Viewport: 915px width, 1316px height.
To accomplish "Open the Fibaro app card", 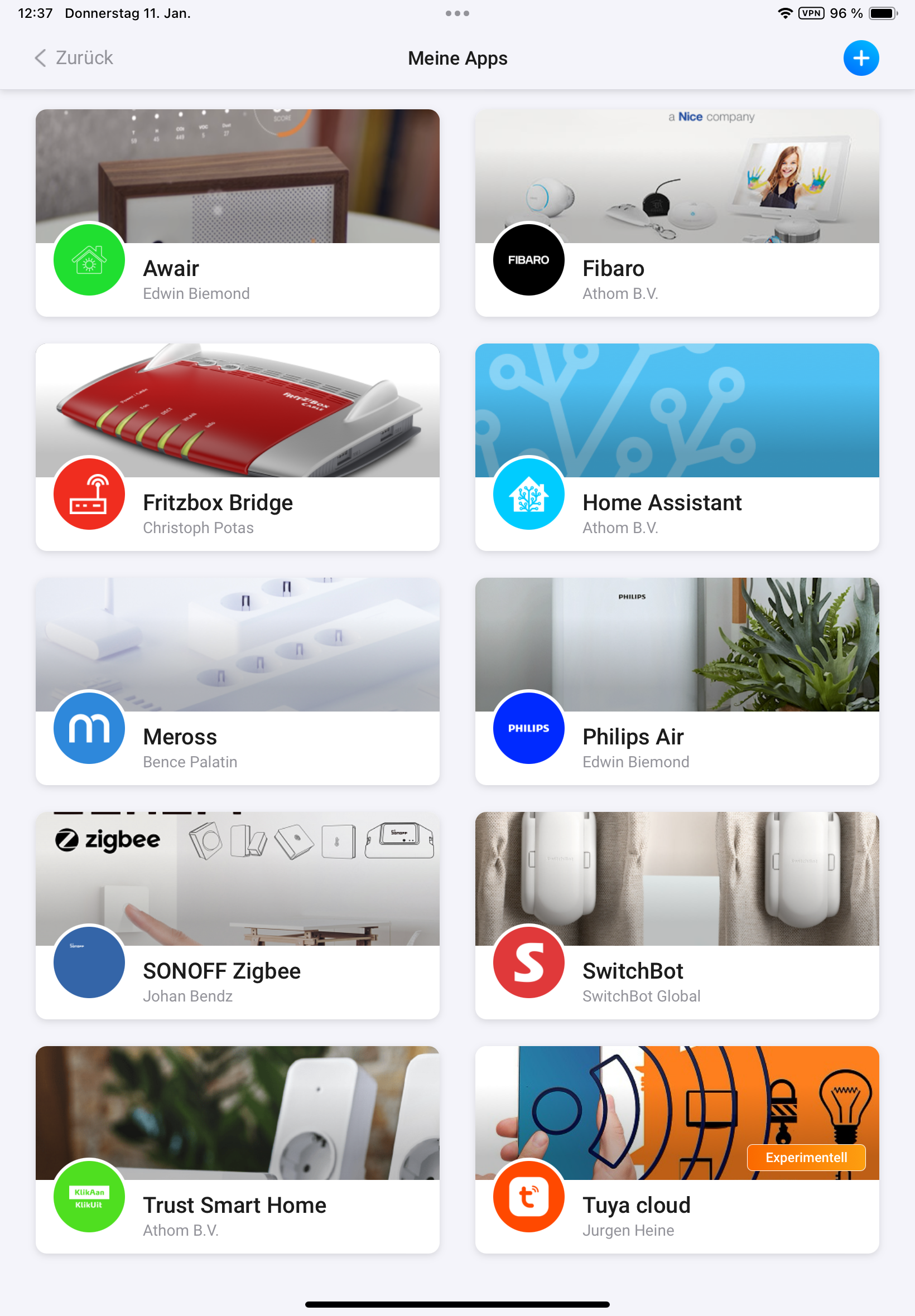I will point(677,212).
